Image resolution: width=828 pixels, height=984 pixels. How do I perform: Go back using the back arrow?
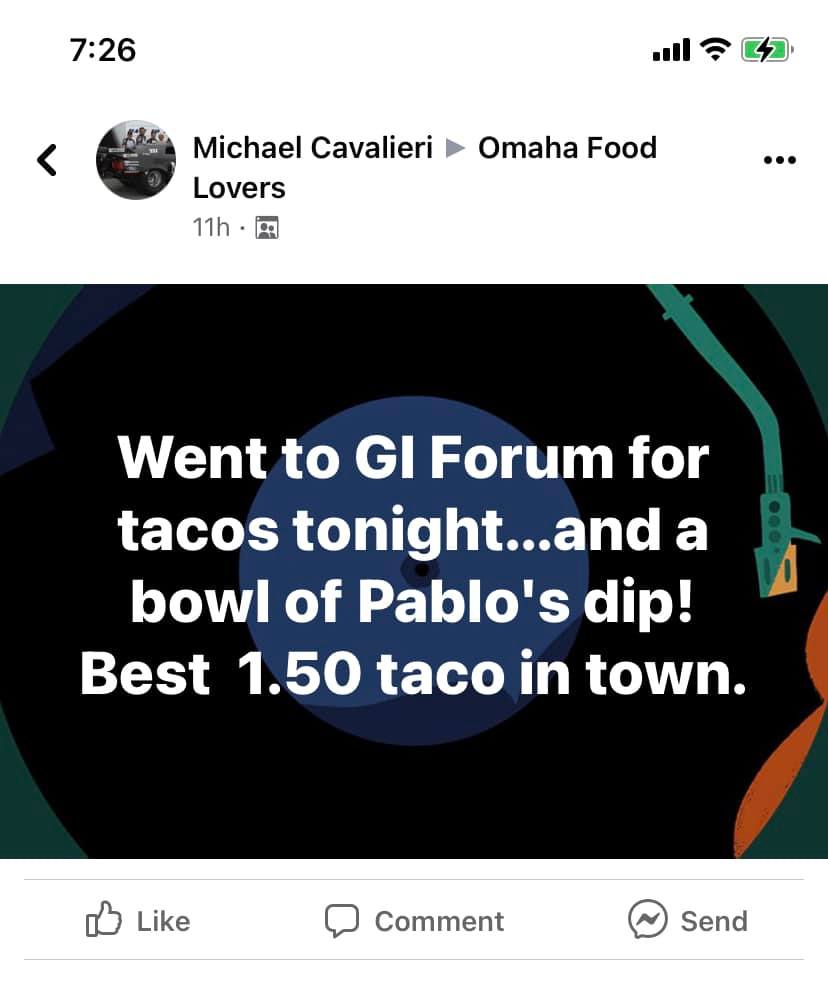point(46,160)
